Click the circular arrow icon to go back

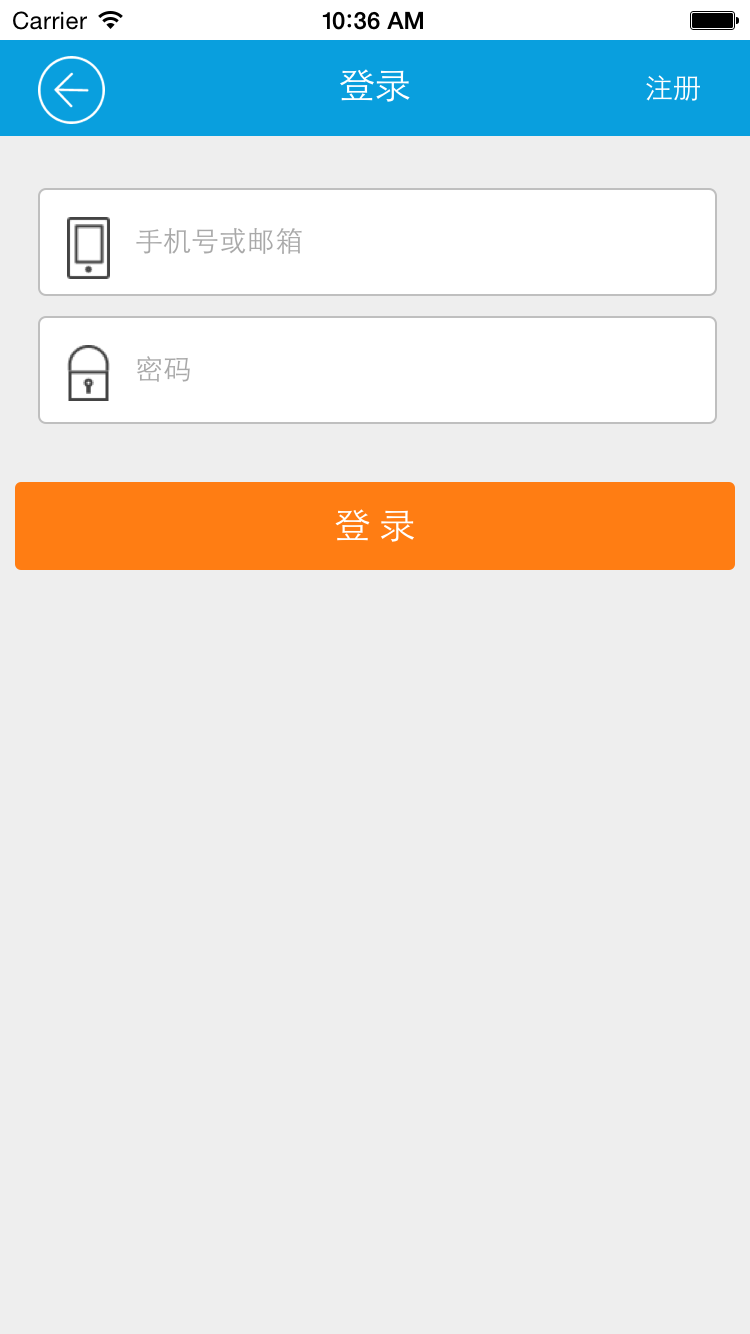click(71, 89)
